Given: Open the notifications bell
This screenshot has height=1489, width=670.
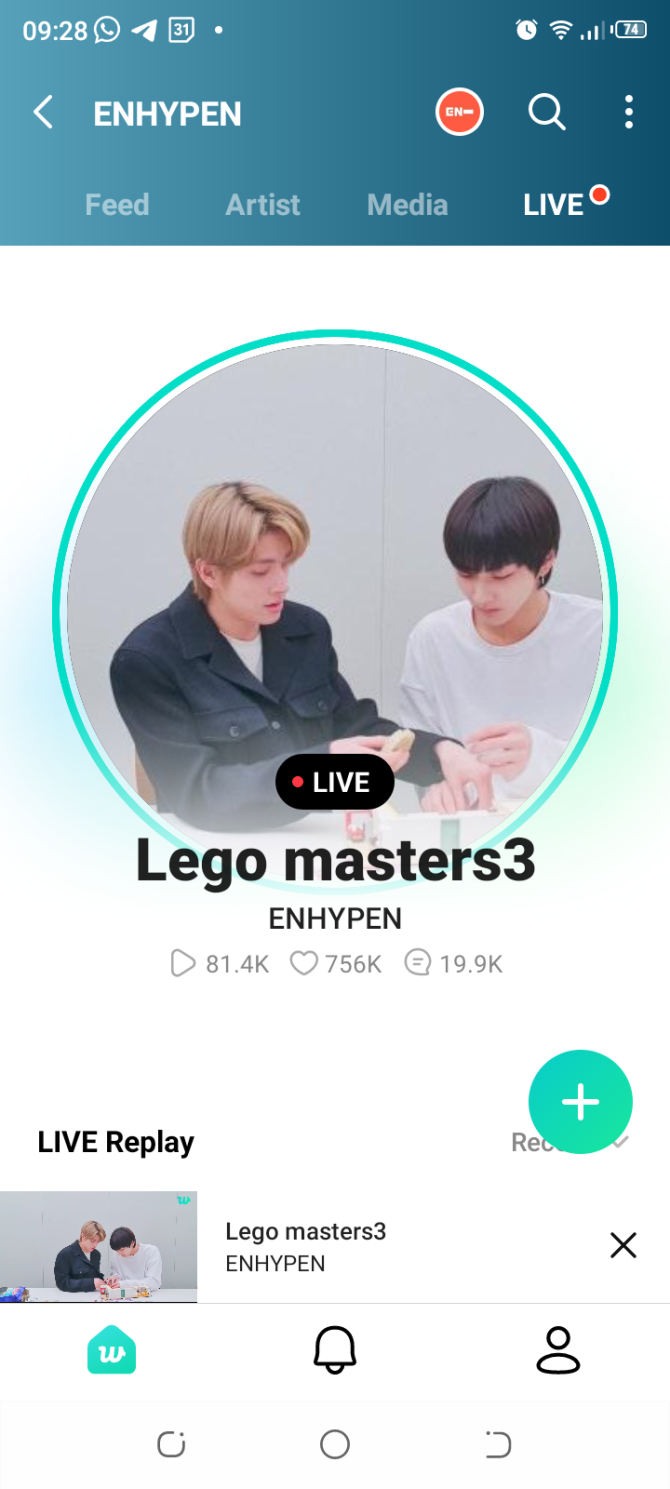Looking at the screenshot, I should pos(335,1350).
